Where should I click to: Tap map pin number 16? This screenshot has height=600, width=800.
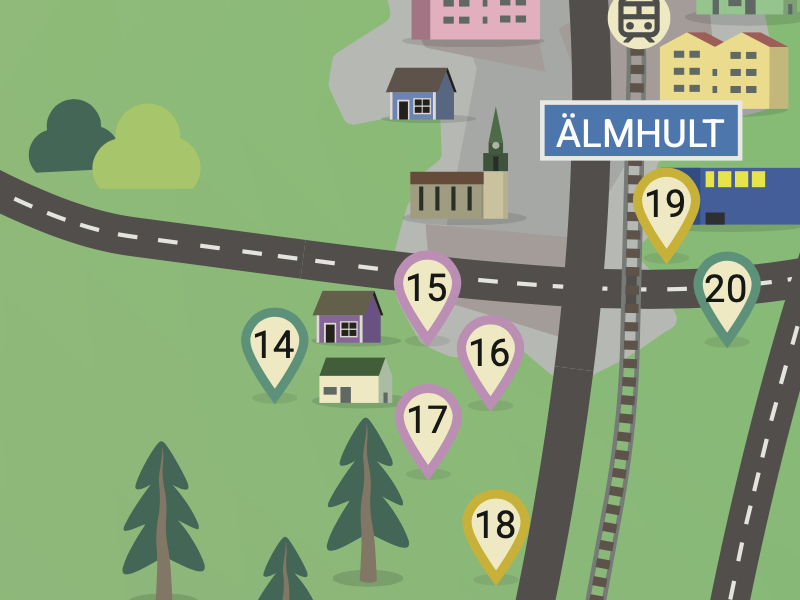pos(490,353)
